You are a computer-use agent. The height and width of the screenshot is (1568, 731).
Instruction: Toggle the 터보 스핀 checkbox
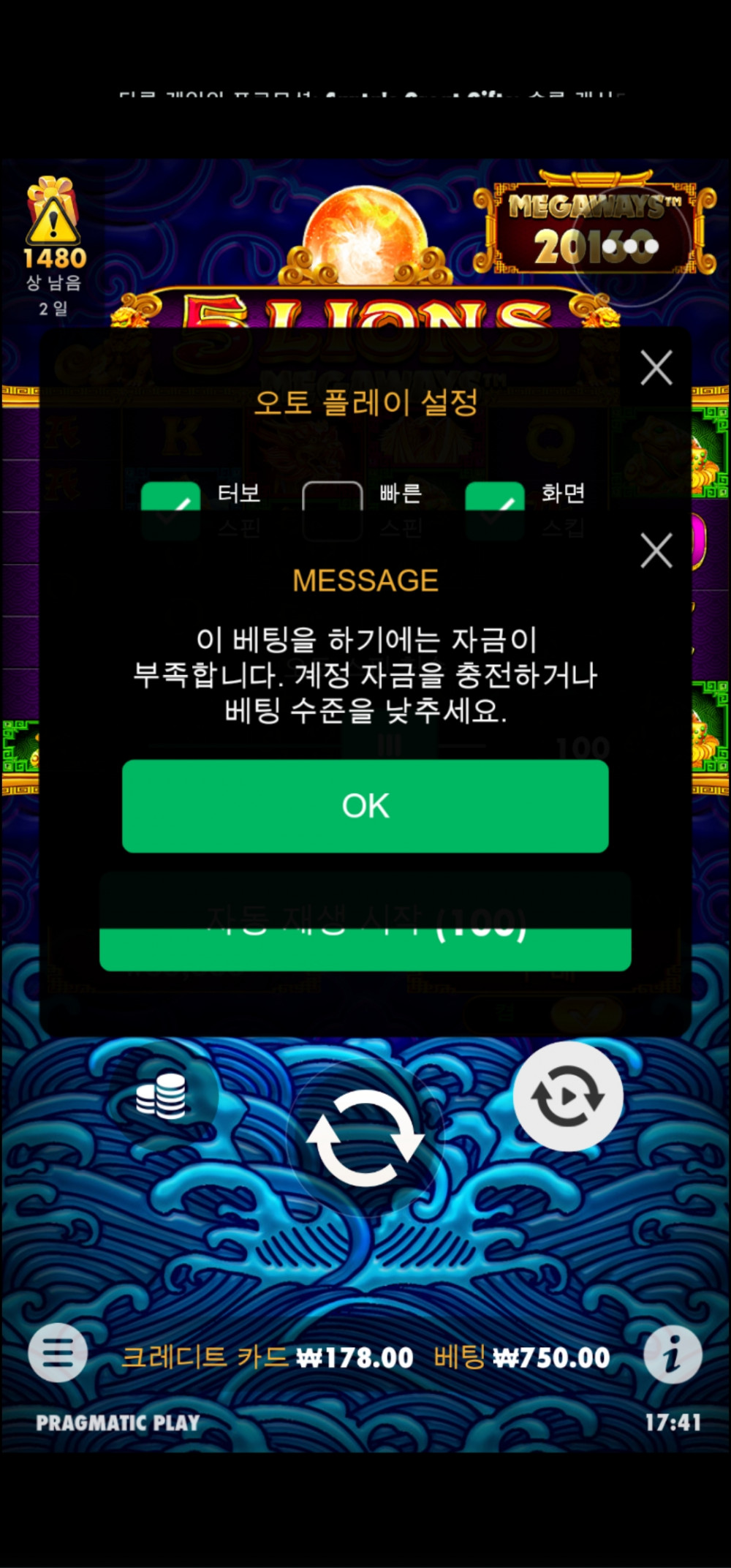pyautogui.click(x=170, y=497)
